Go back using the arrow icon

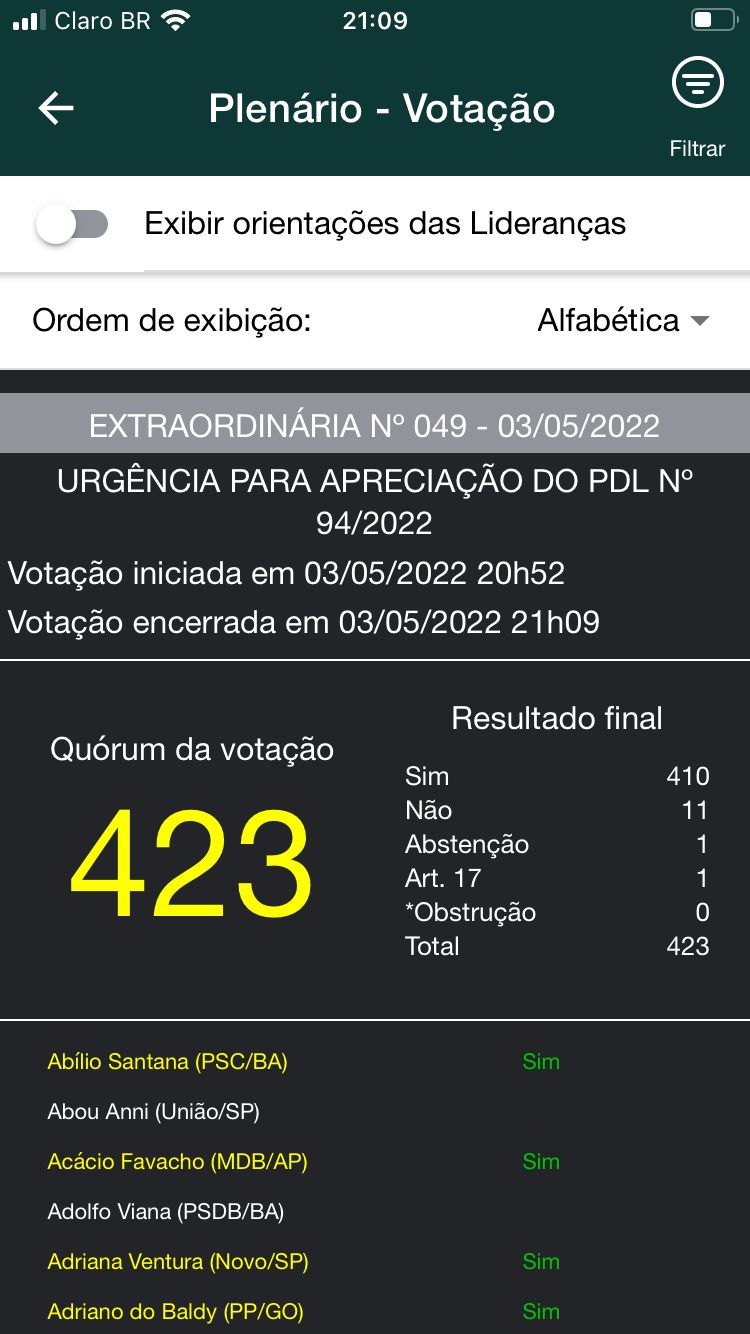click(x=56, y=108)
